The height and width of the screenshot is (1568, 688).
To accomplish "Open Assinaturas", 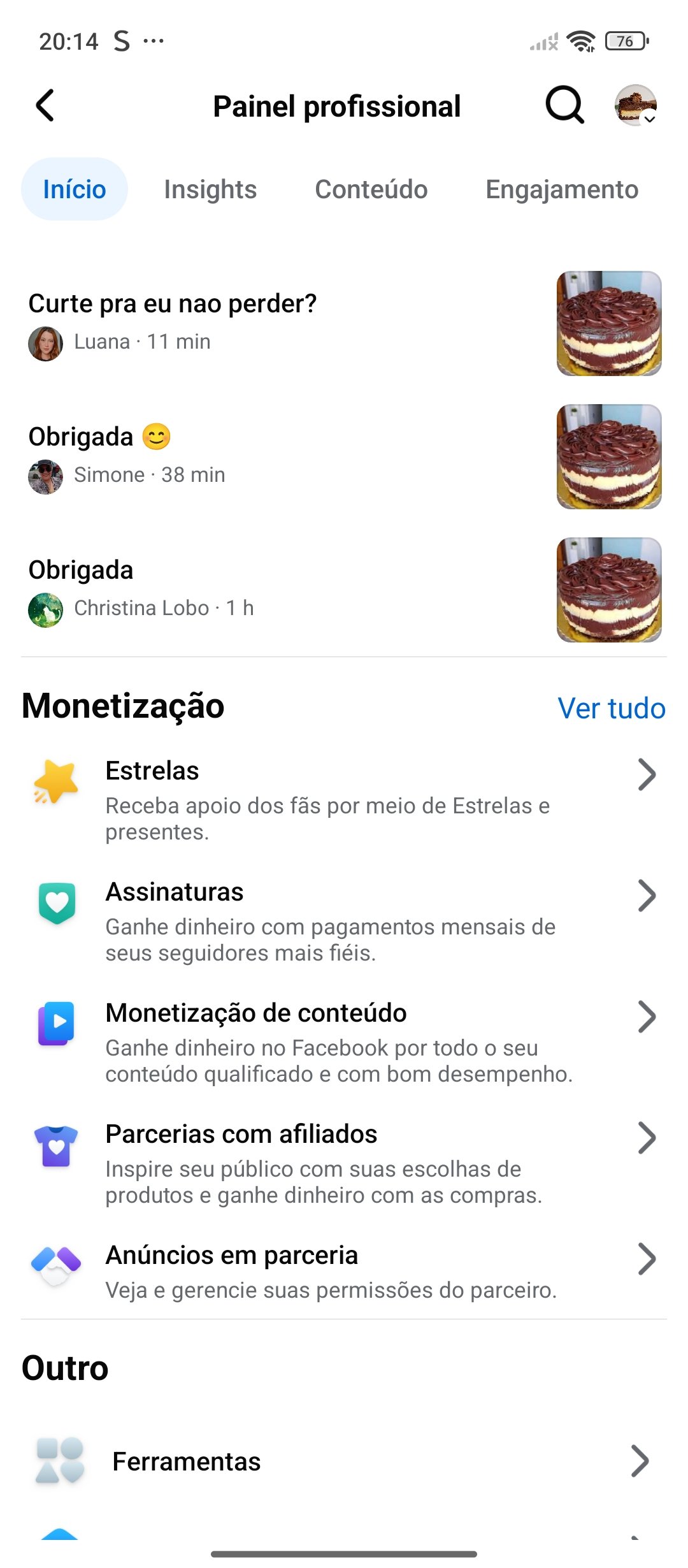I will [344, 920].
